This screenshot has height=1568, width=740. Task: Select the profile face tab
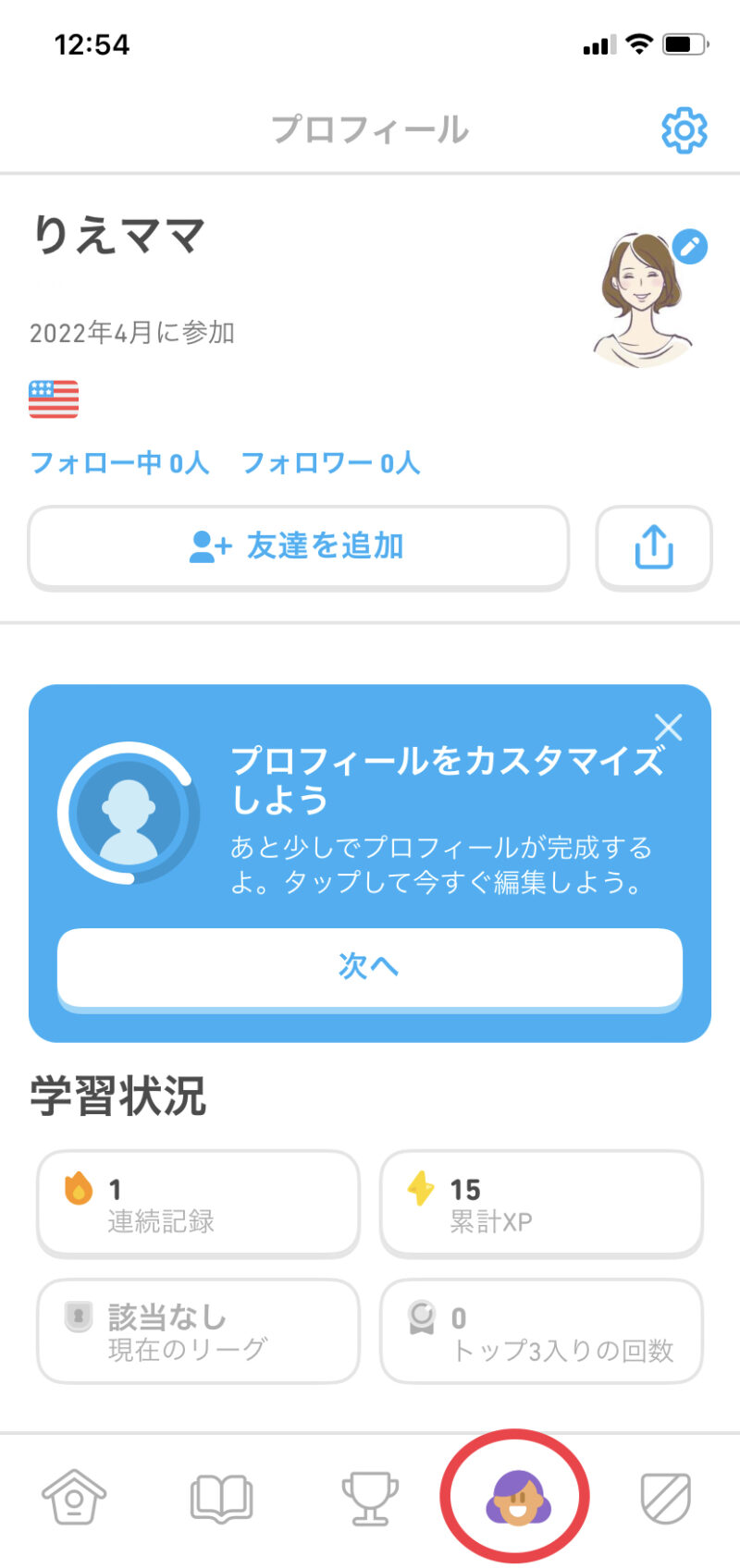517,1497
